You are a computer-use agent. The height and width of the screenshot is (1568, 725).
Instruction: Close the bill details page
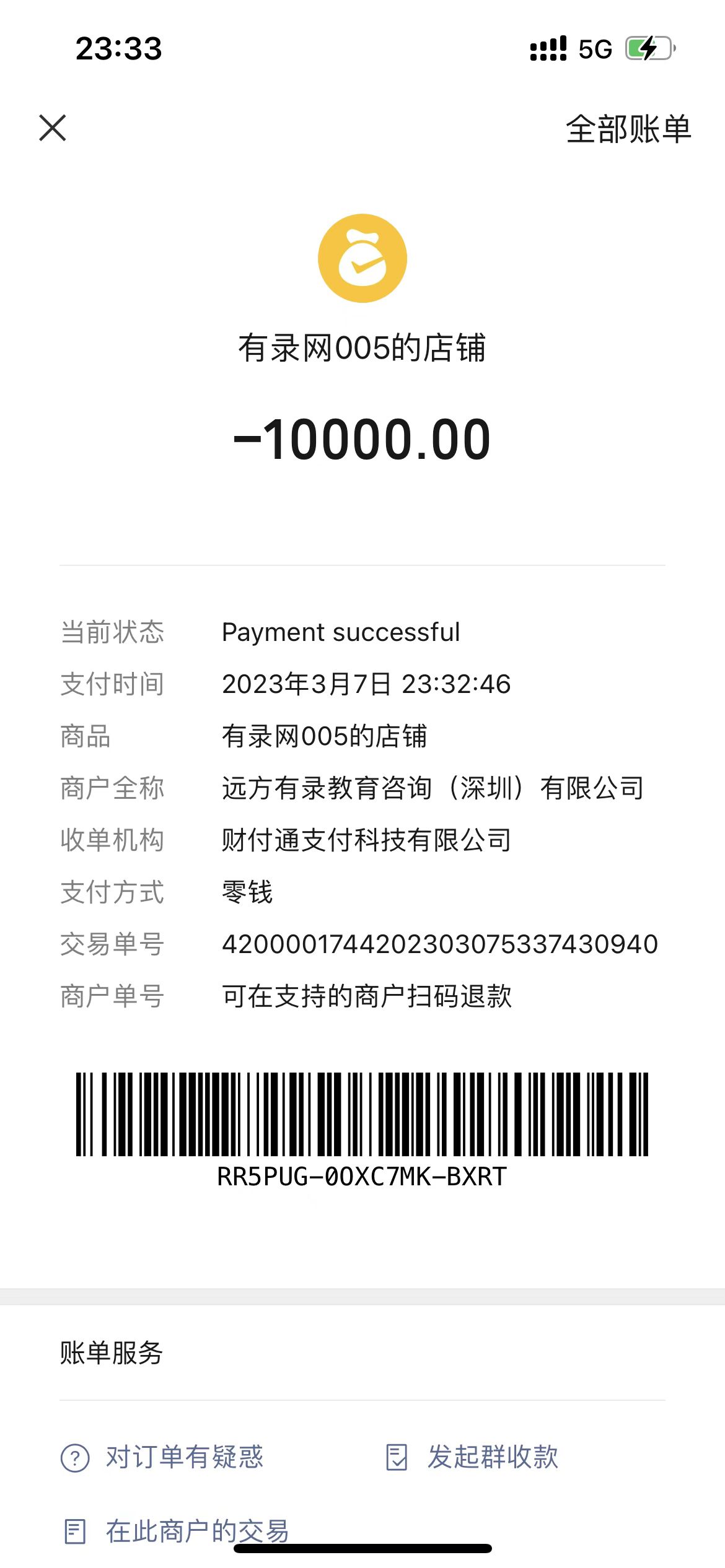pos(53,128)
